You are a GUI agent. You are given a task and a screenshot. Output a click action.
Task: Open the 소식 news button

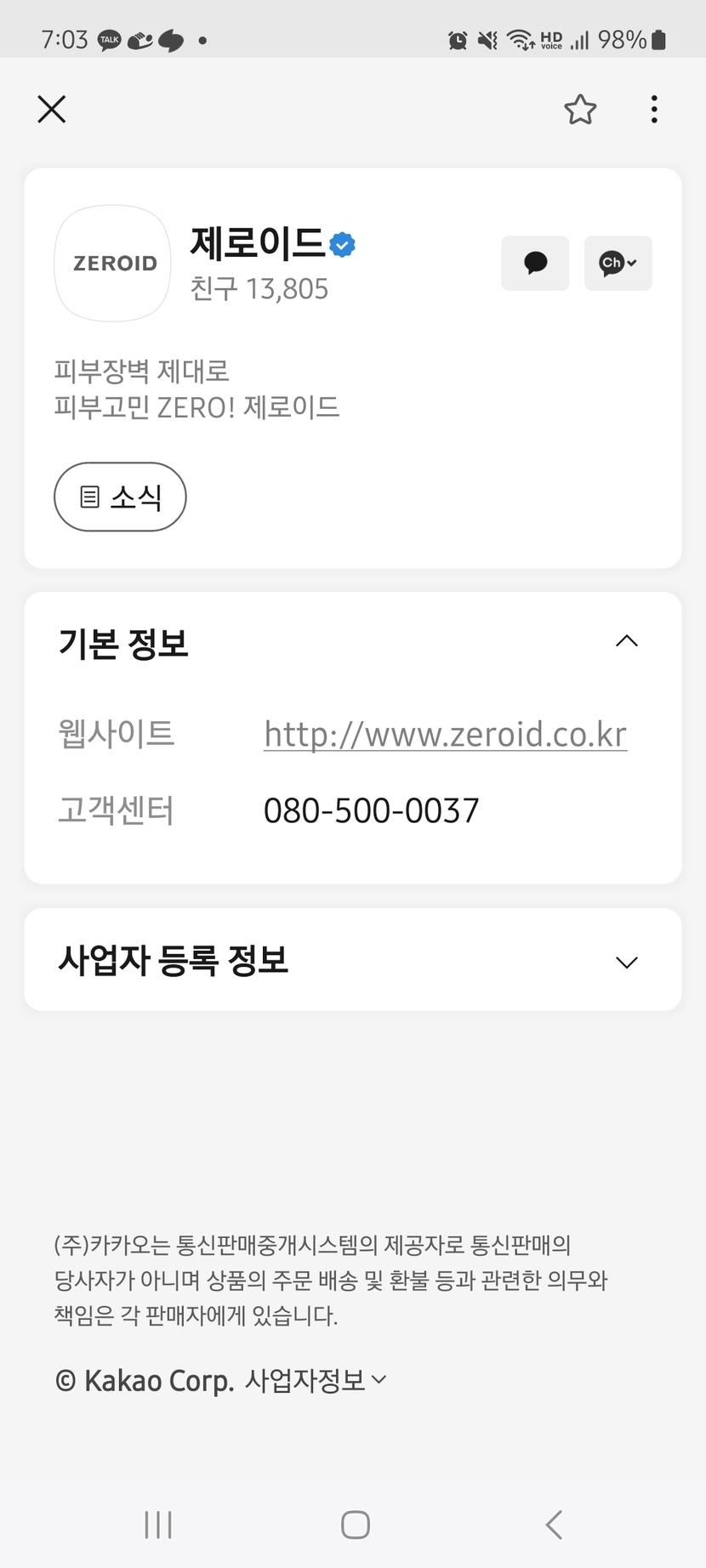point(120,497)
